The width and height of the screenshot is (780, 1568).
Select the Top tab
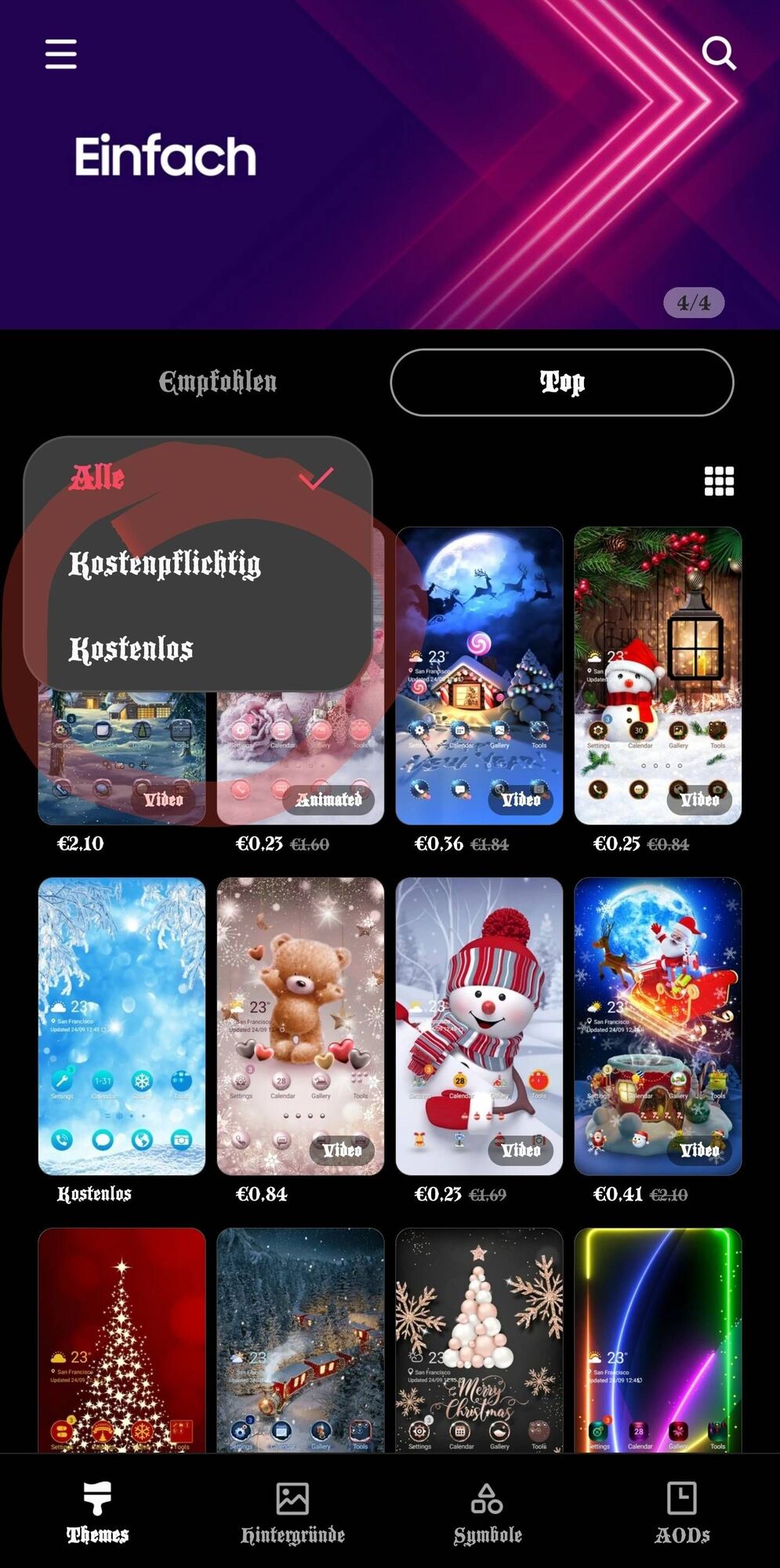pyautogui.click(x=561, y=382)
